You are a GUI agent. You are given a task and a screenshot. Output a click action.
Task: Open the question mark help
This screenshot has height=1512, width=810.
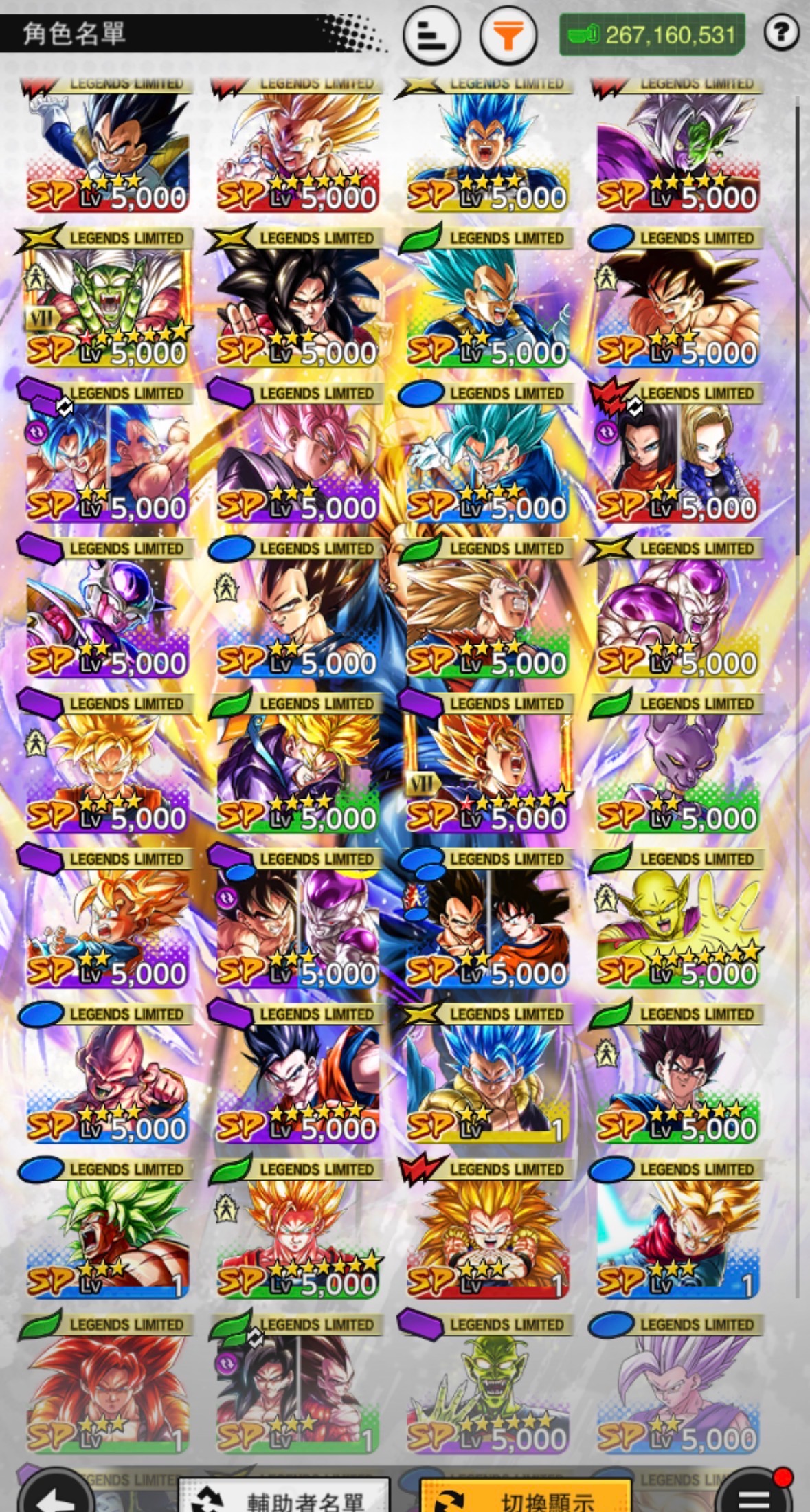point(781,32)
